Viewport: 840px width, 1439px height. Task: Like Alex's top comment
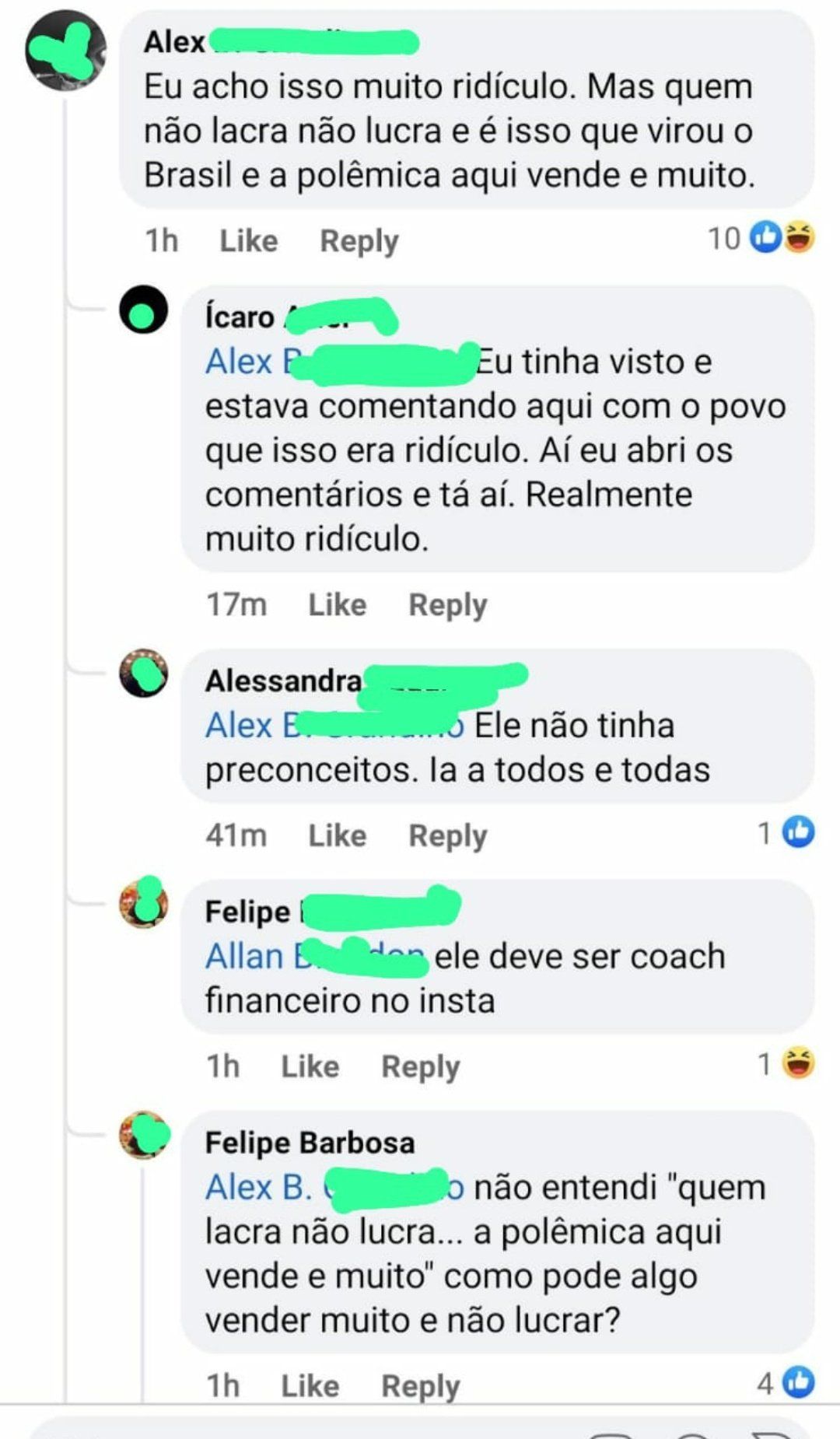point(248,240)
